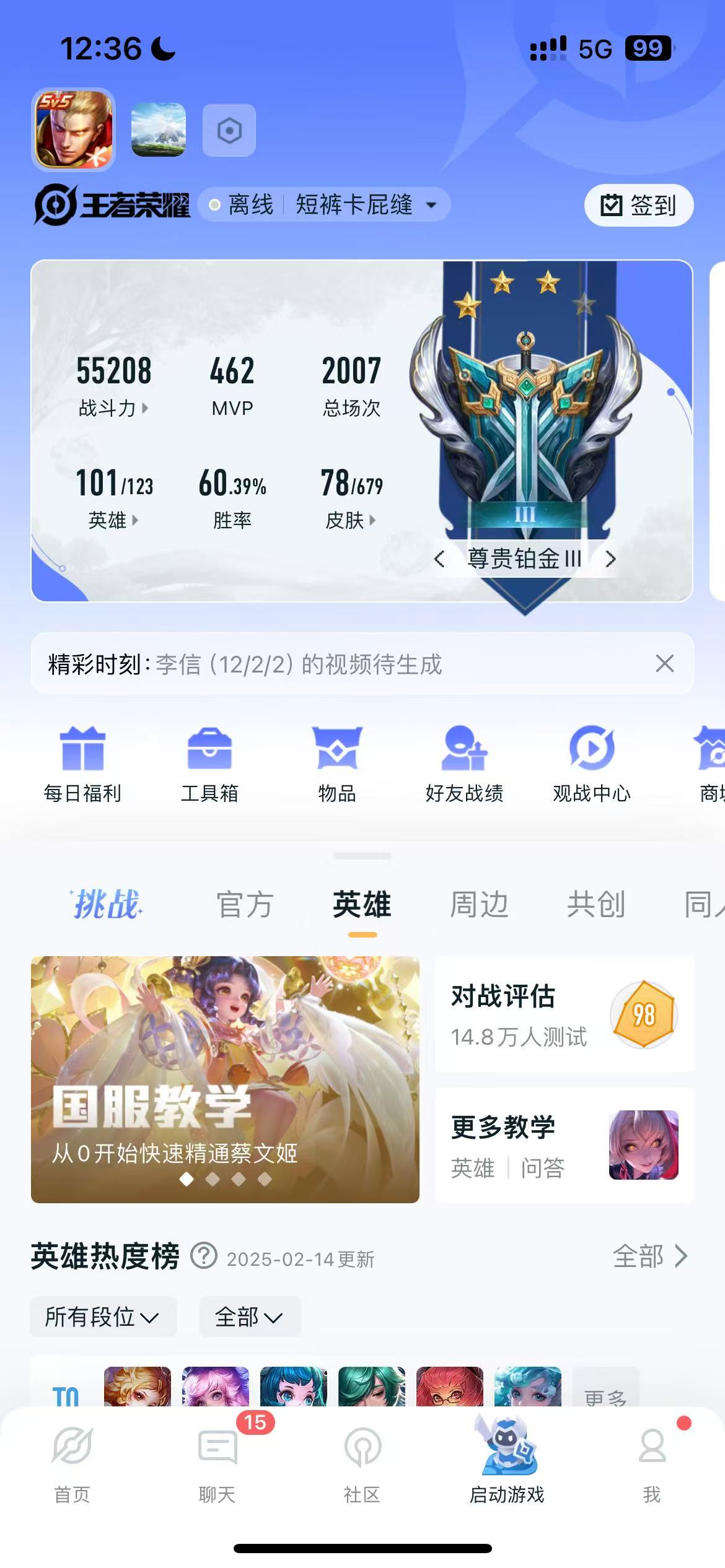Show next rank after 尊贵铂金 III

[x=611, y=559]
